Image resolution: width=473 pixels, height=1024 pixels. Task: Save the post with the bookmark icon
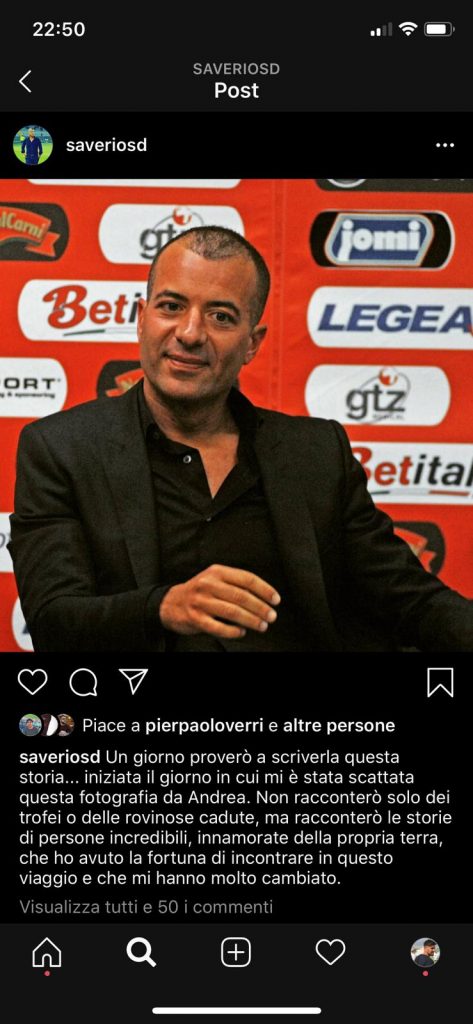coord(440,682)
